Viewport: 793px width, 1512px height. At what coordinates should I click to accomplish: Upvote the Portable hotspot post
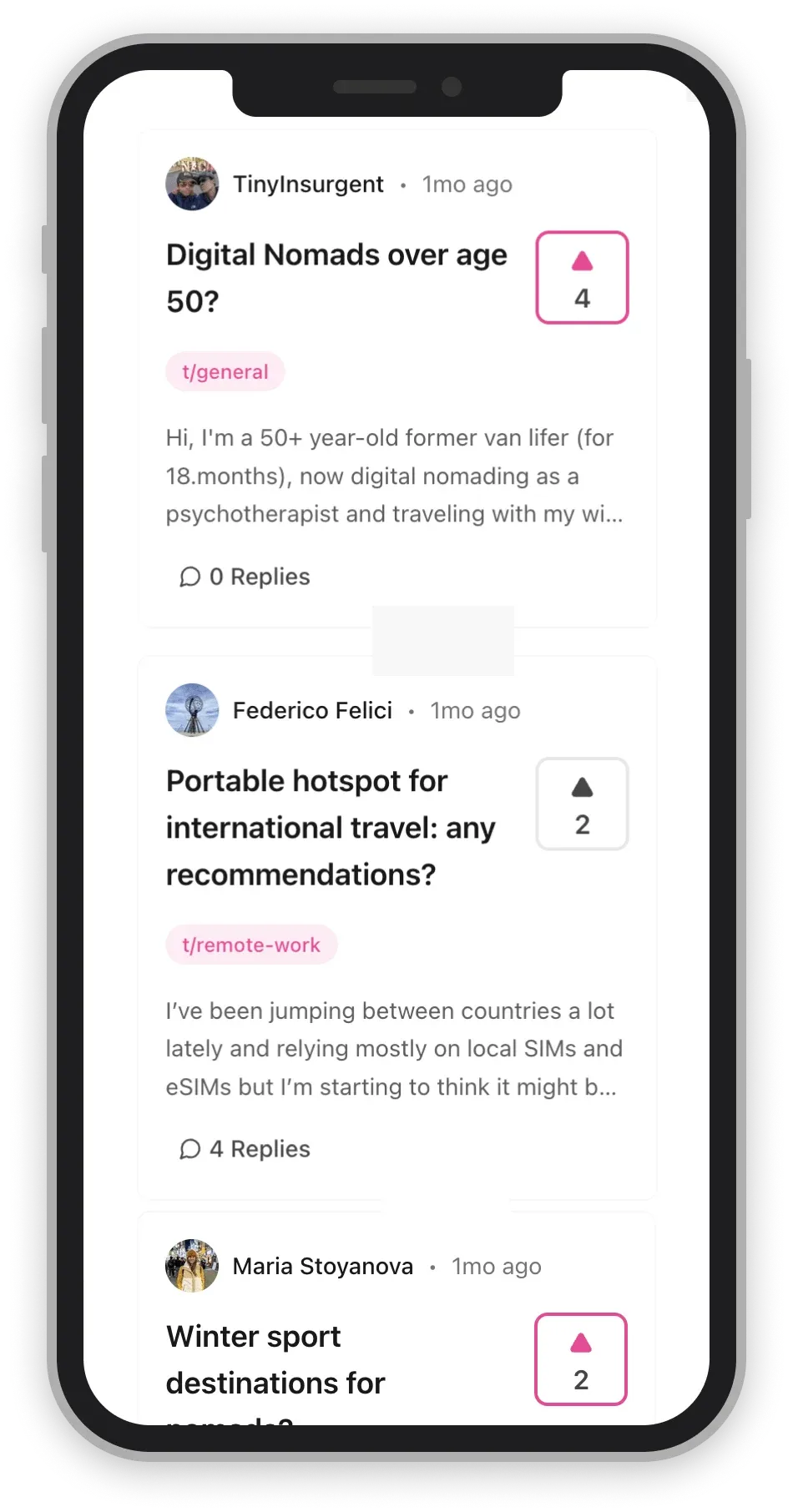pos(582,804)
